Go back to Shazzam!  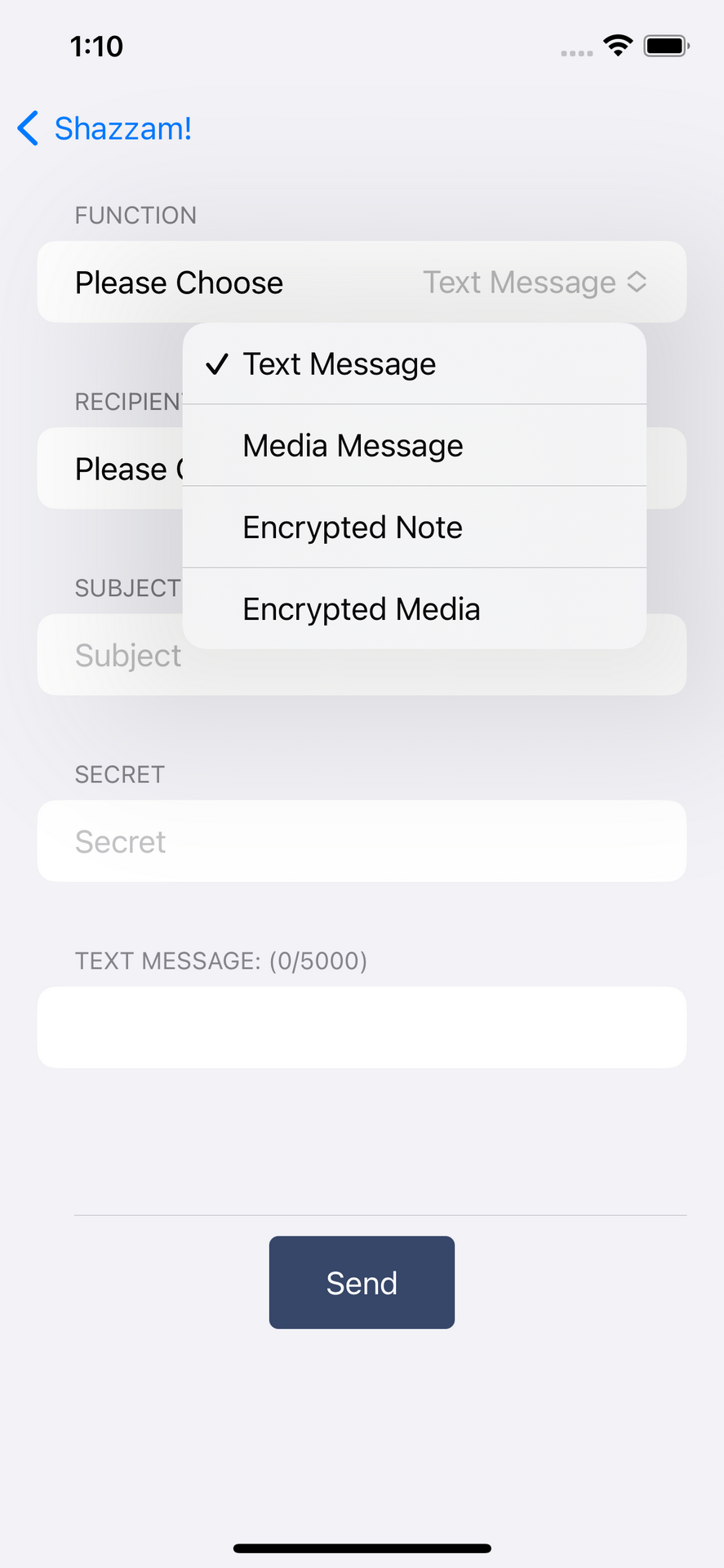(104, 129)
